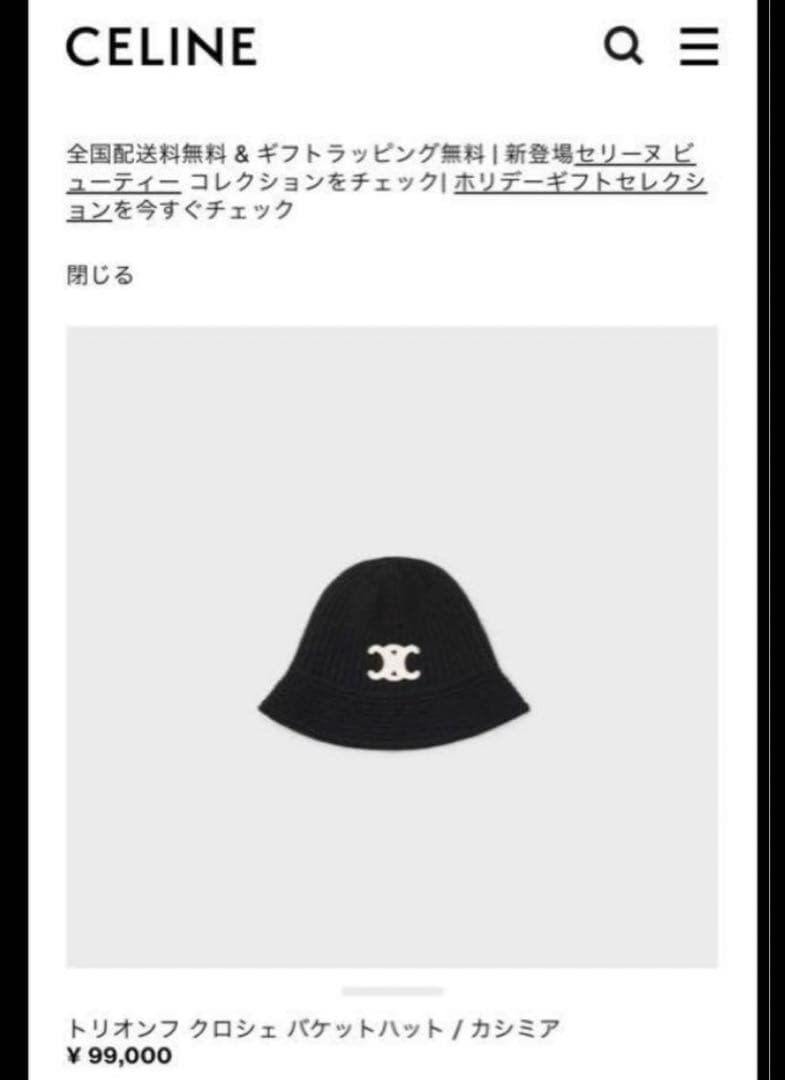This screenshot has height=1080, width=785.
Task: Open the search magnifier icon
Action: (624, 46)
